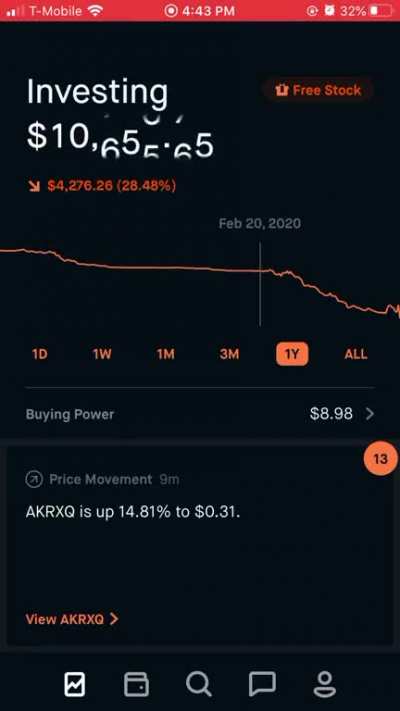Open the account profile tab
This screenshot has width=400, height=711.
[x=325, y=684]
